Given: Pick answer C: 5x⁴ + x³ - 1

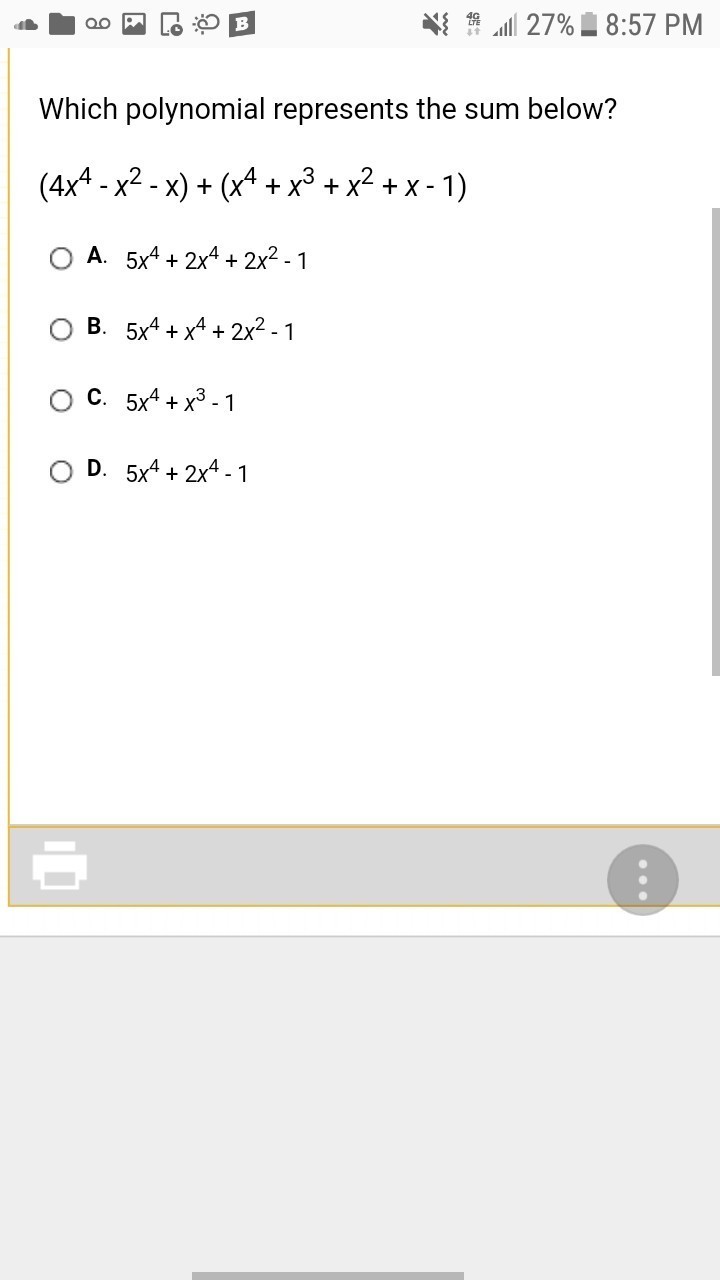Looking at the screenshot, I should click(61, 401).
